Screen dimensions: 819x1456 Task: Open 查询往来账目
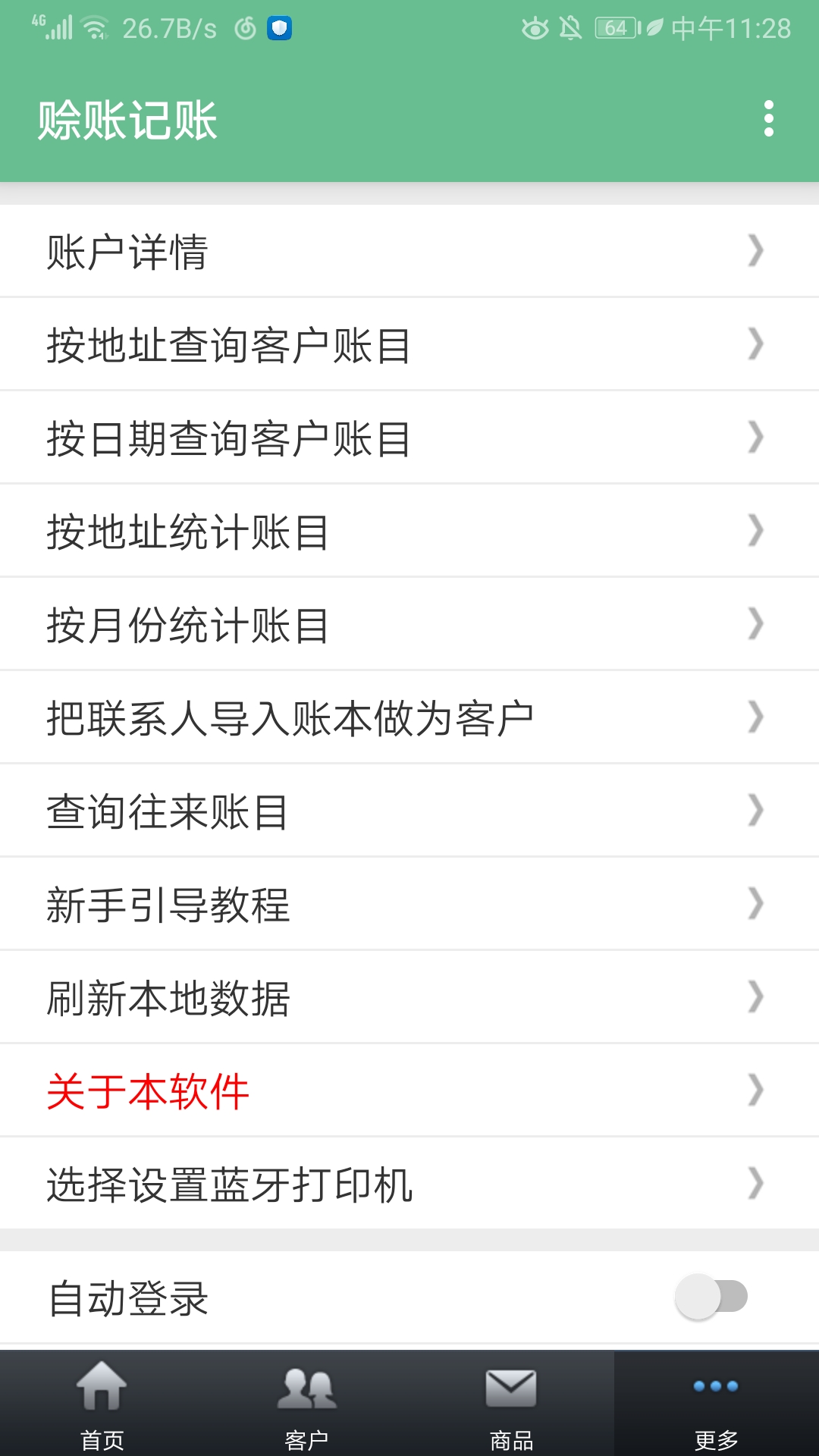[409, 811]
